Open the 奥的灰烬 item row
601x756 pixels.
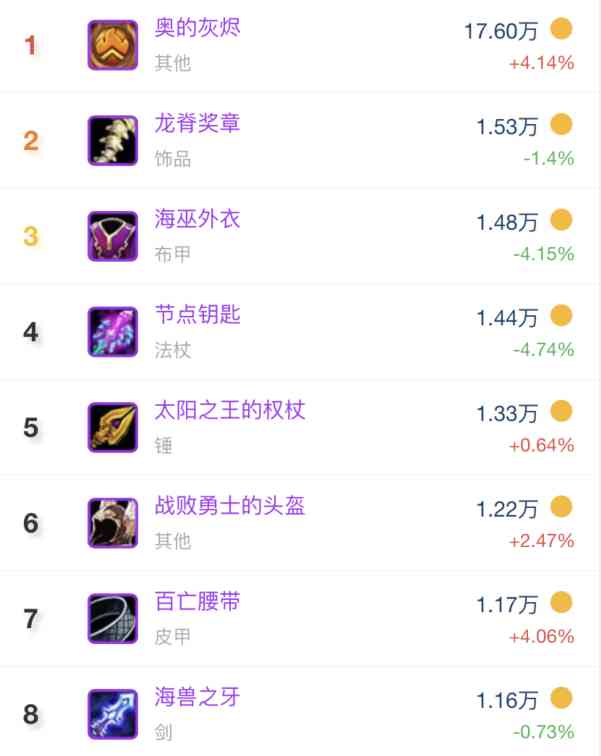coord(198,28)
